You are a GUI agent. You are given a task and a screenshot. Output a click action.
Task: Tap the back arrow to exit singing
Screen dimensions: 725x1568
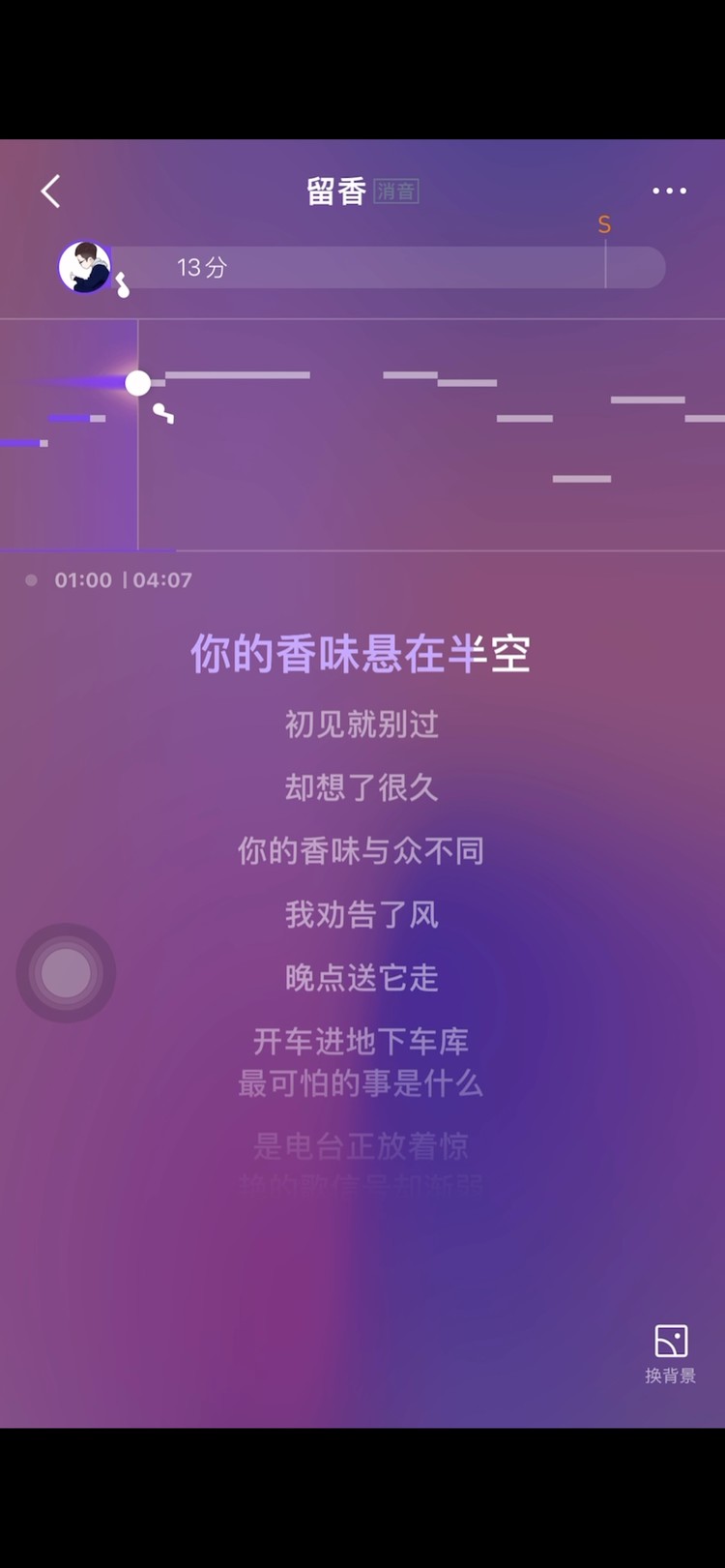pos(50,192)
